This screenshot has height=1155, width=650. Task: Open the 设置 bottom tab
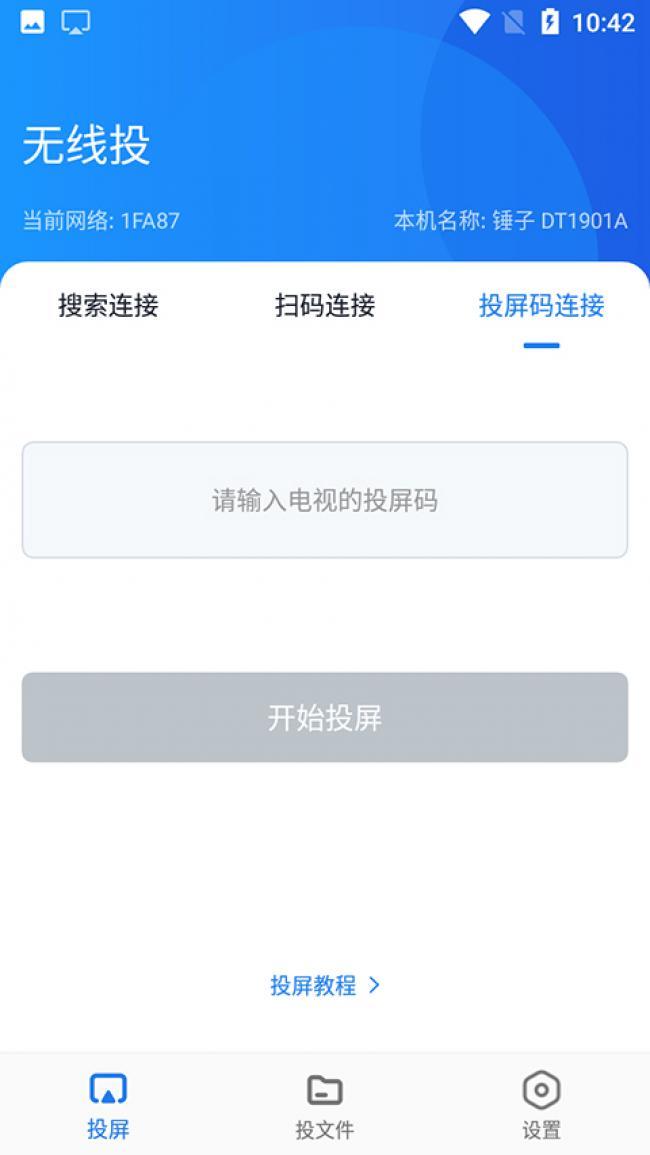(x=541, y=1105)
